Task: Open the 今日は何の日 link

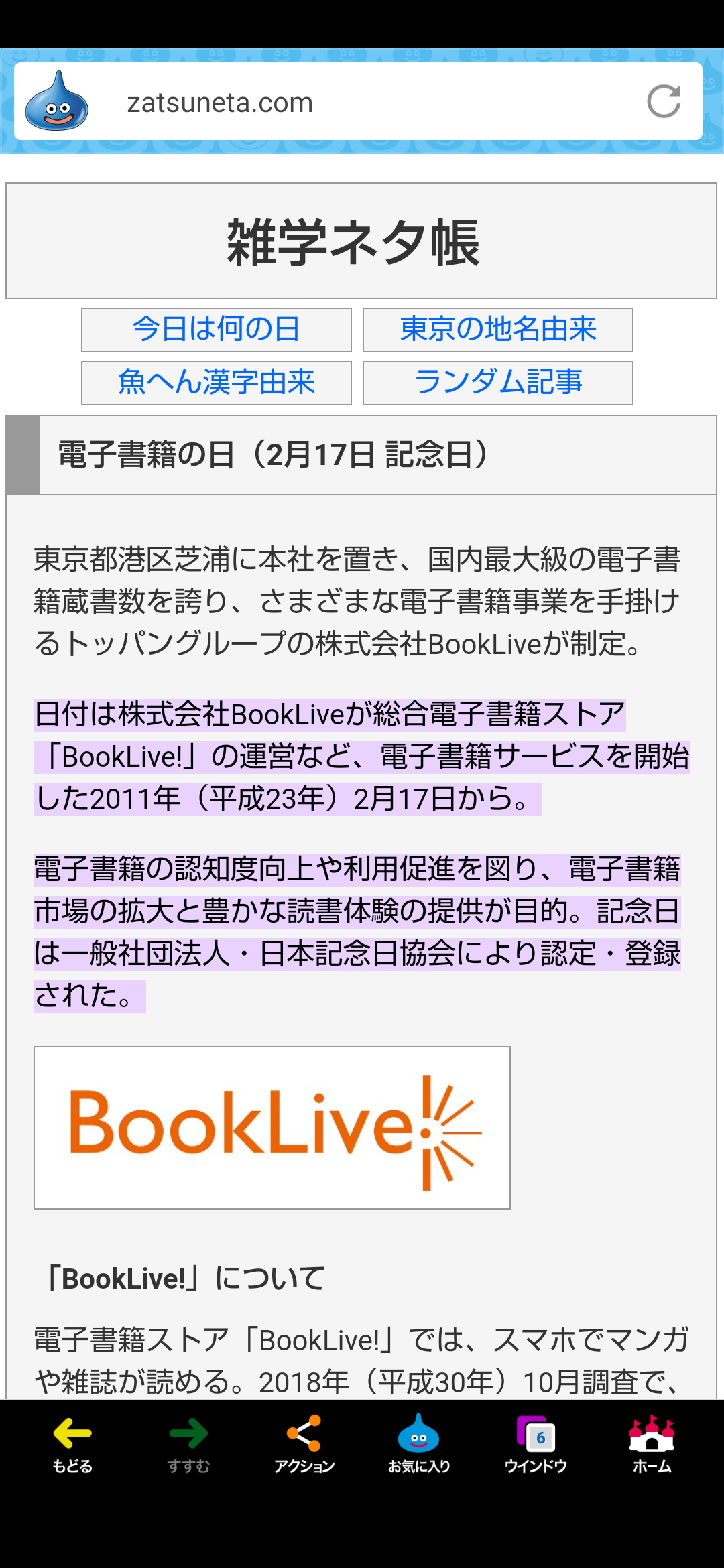Action: coord(217,330)
